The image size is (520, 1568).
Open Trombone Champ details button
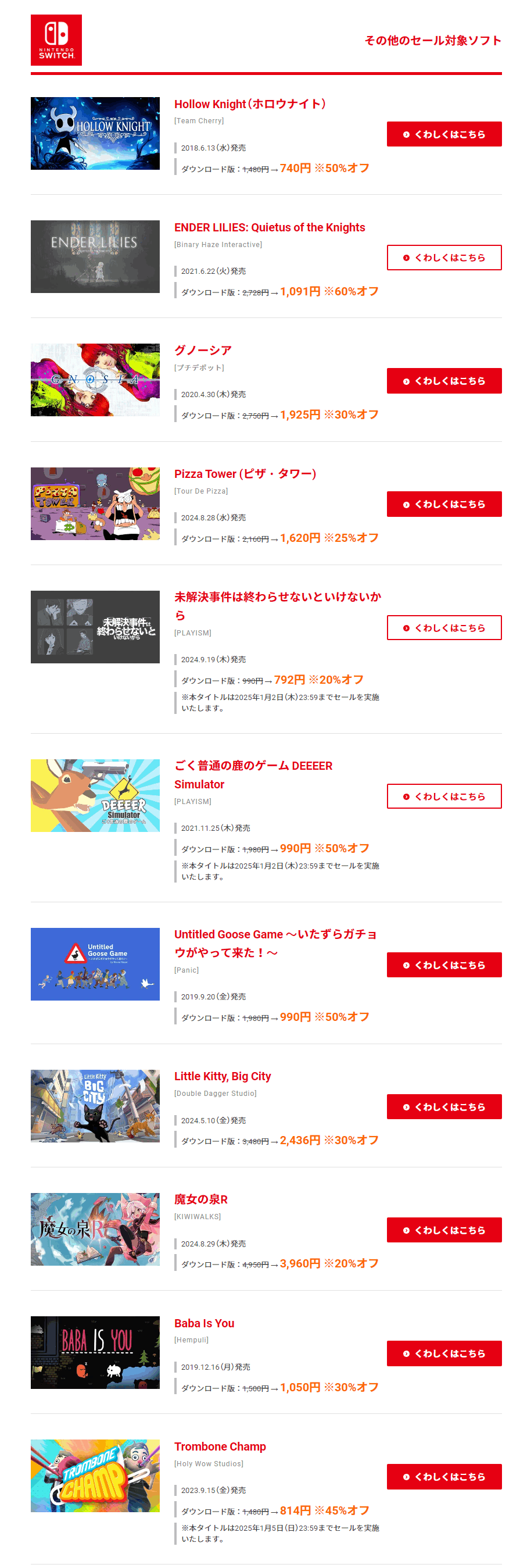[x=443, y=1477]
